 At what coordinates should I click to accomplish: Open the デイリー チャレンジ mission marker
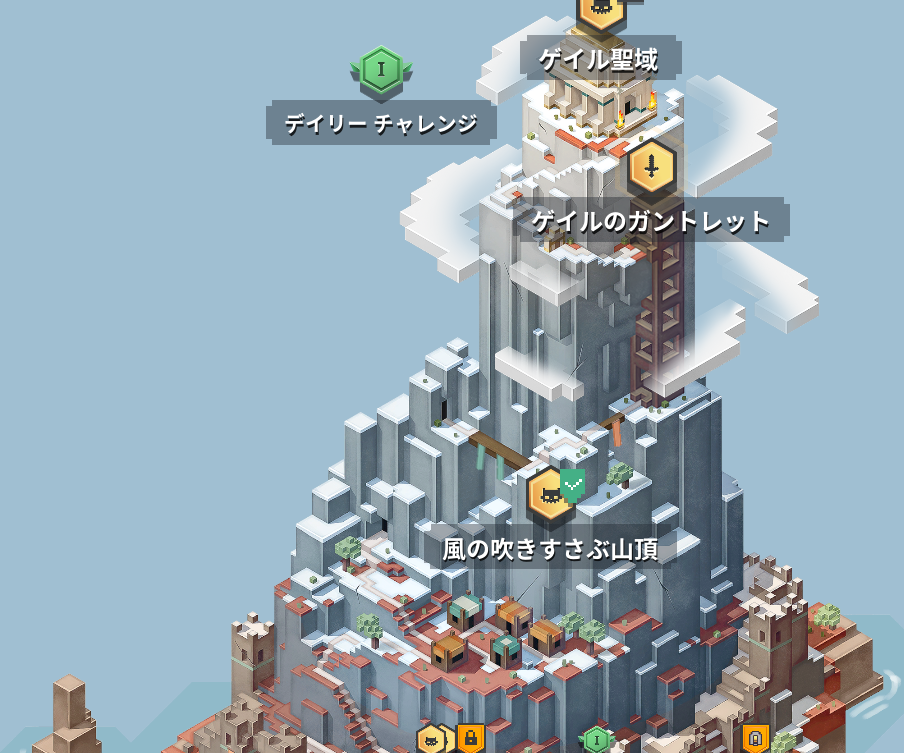[381, 71]
